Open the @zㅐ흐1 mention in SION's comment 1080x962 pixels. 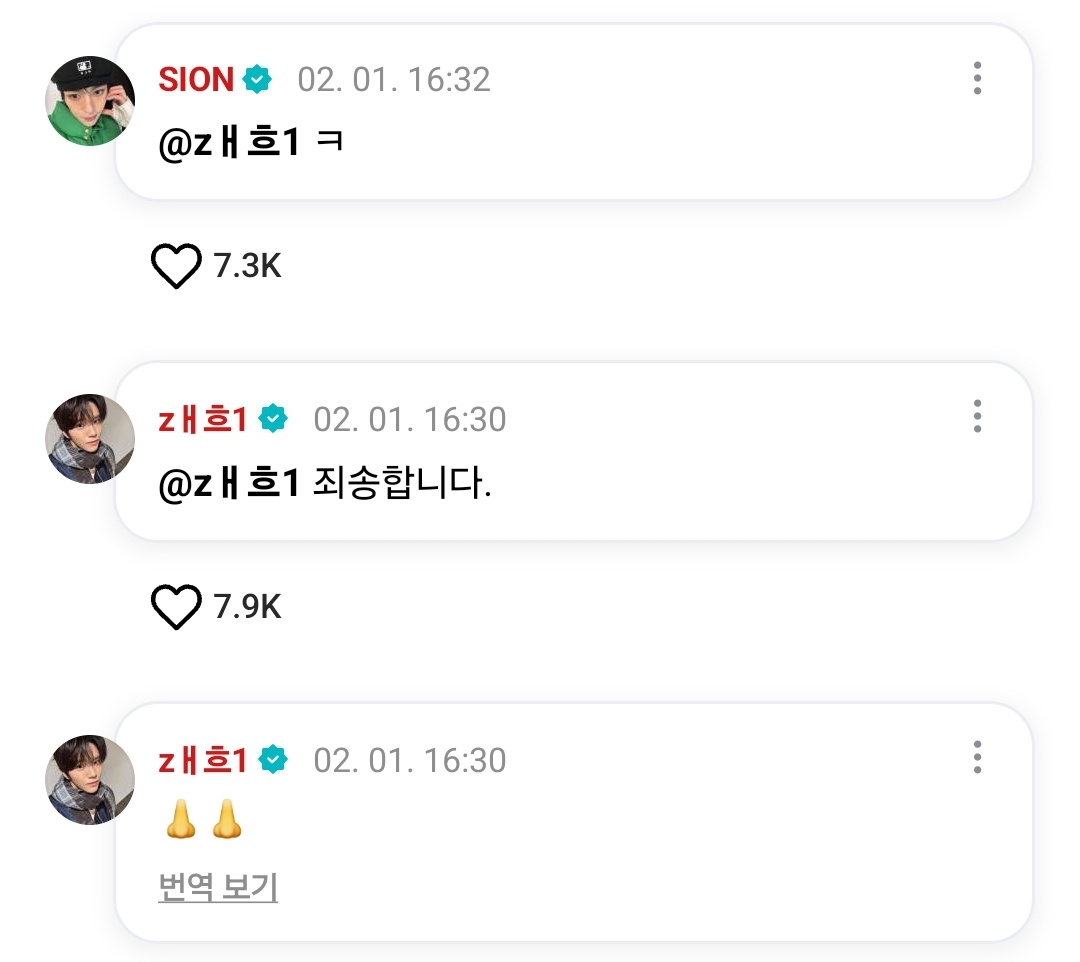tap(230, 144)
